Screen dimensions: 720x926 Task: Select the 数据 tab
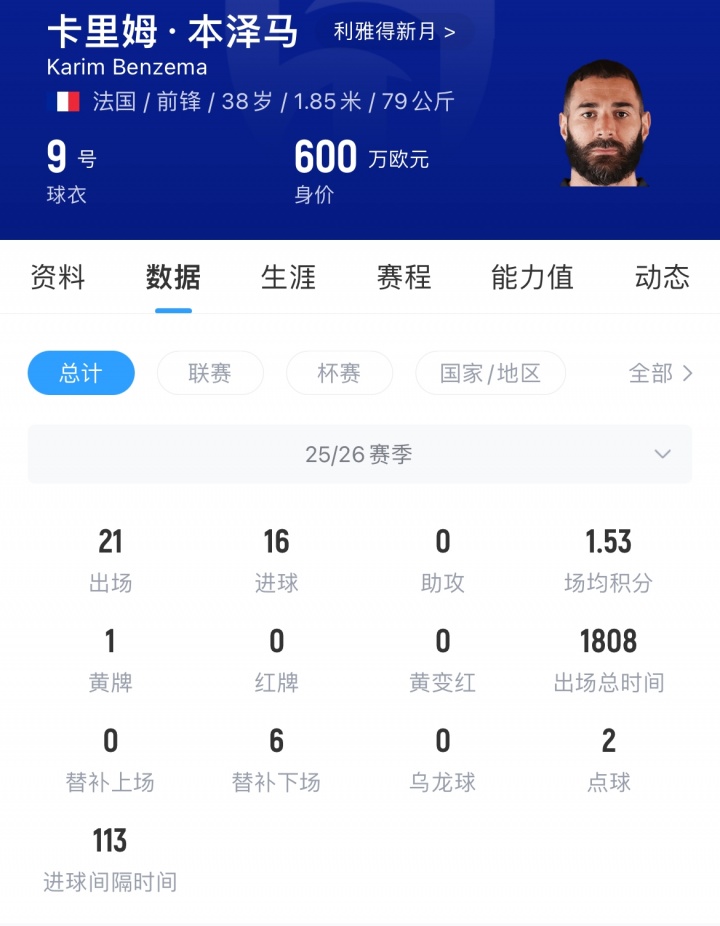point(173,277)
